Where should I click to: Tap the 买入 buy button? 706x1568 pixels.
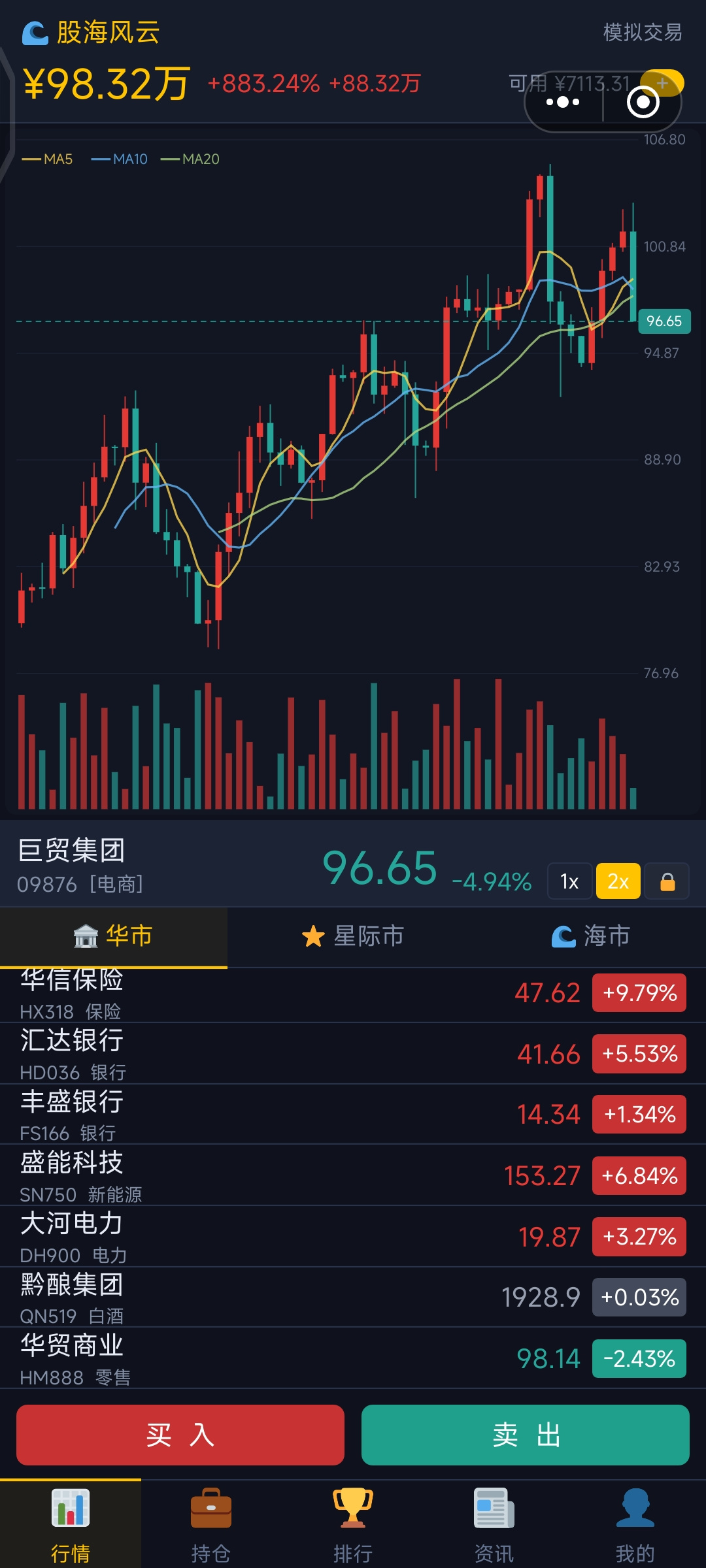click(x=180, y=1435)
